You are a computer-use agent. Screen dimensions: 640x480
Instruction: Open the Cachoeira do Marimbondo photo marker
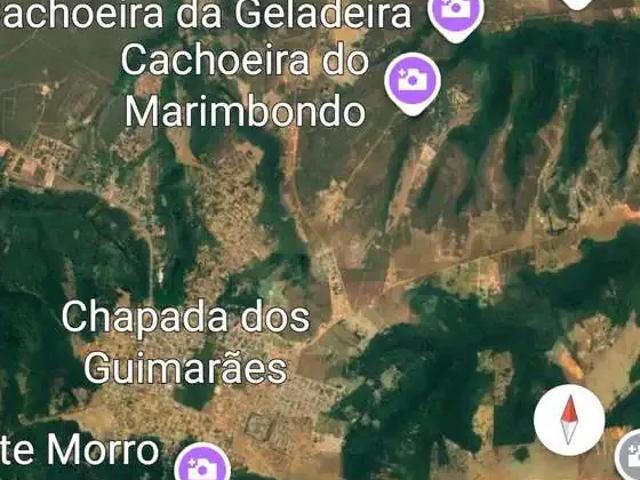(x=412, y=79)
